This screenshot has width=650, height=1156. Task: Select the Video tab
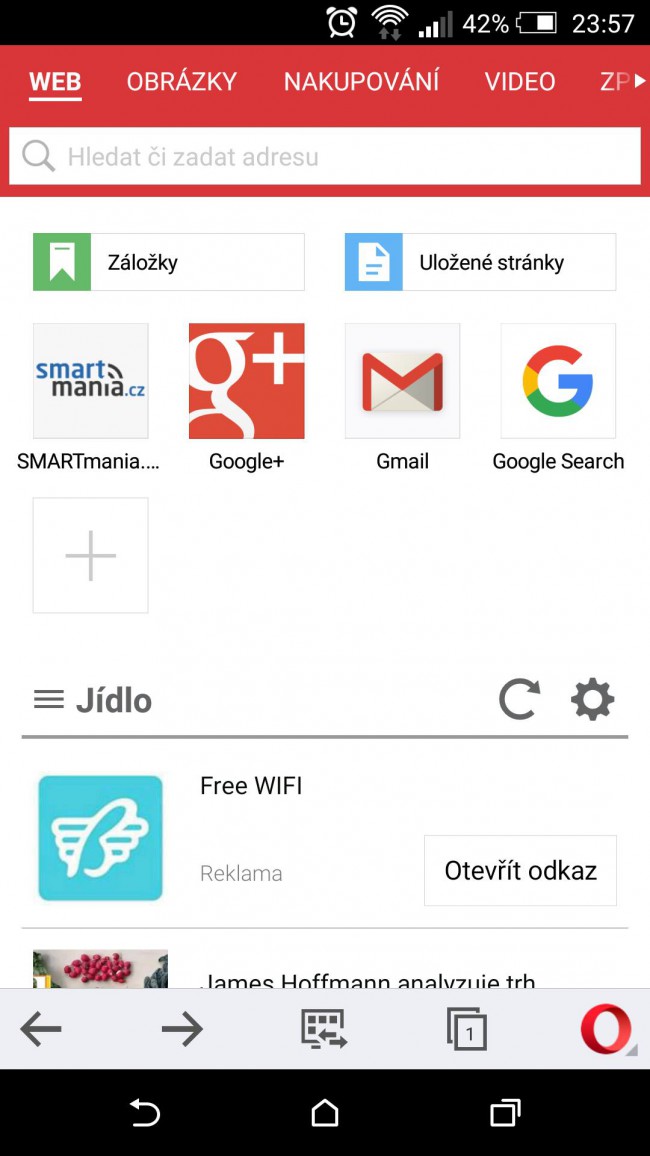point(520,82)
